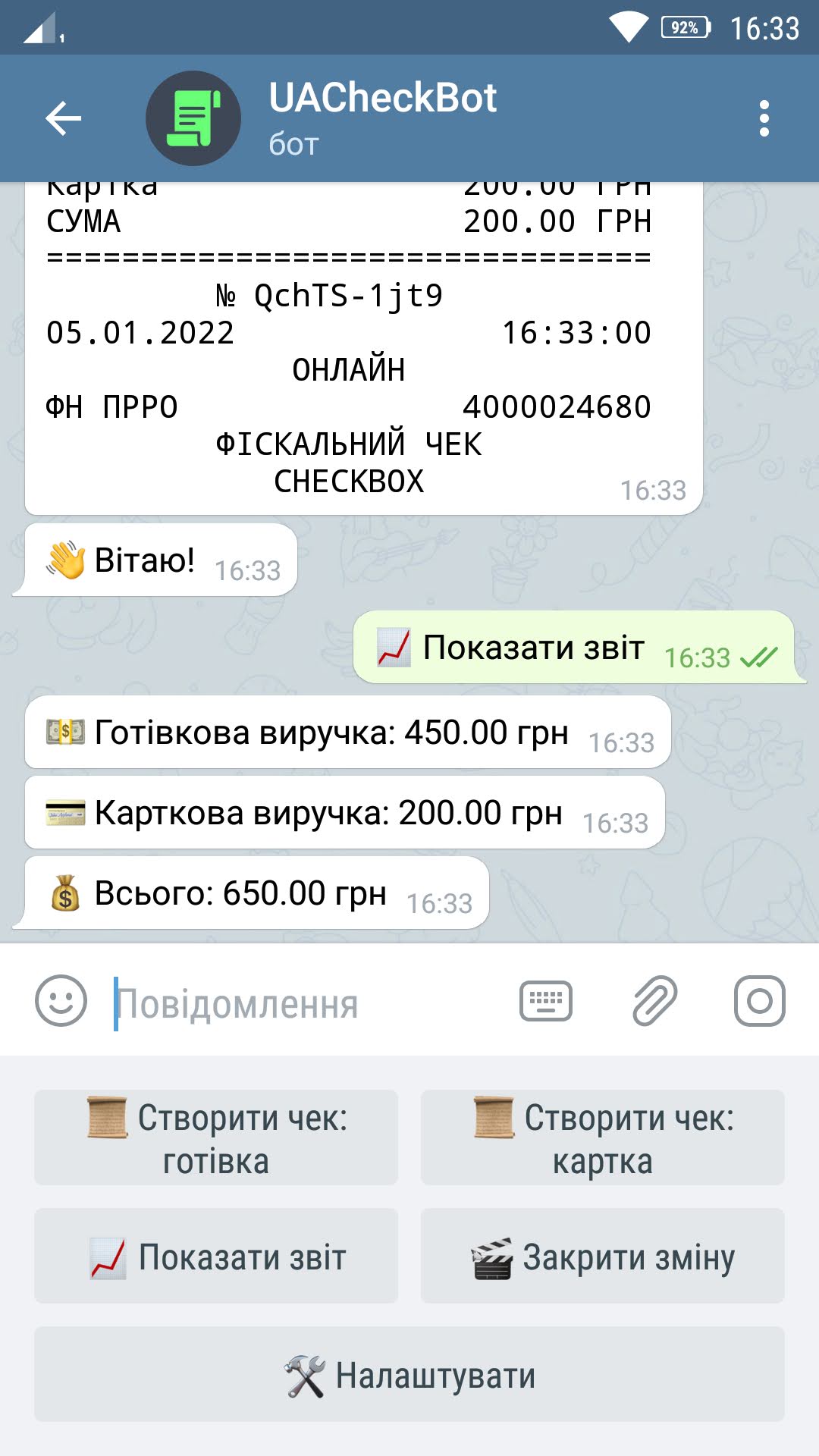Tap the Показати звіт bot button
The height and width of the screenshot is (1456, 819).
coord(216,1256)
